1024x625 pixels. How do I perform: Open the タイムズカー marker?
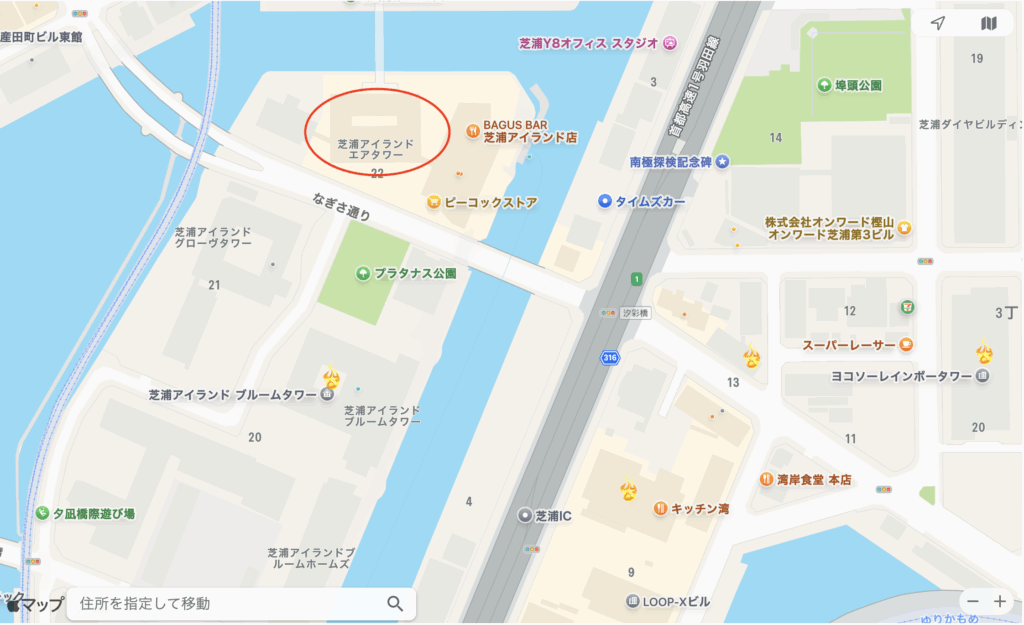tap(604, 201)
